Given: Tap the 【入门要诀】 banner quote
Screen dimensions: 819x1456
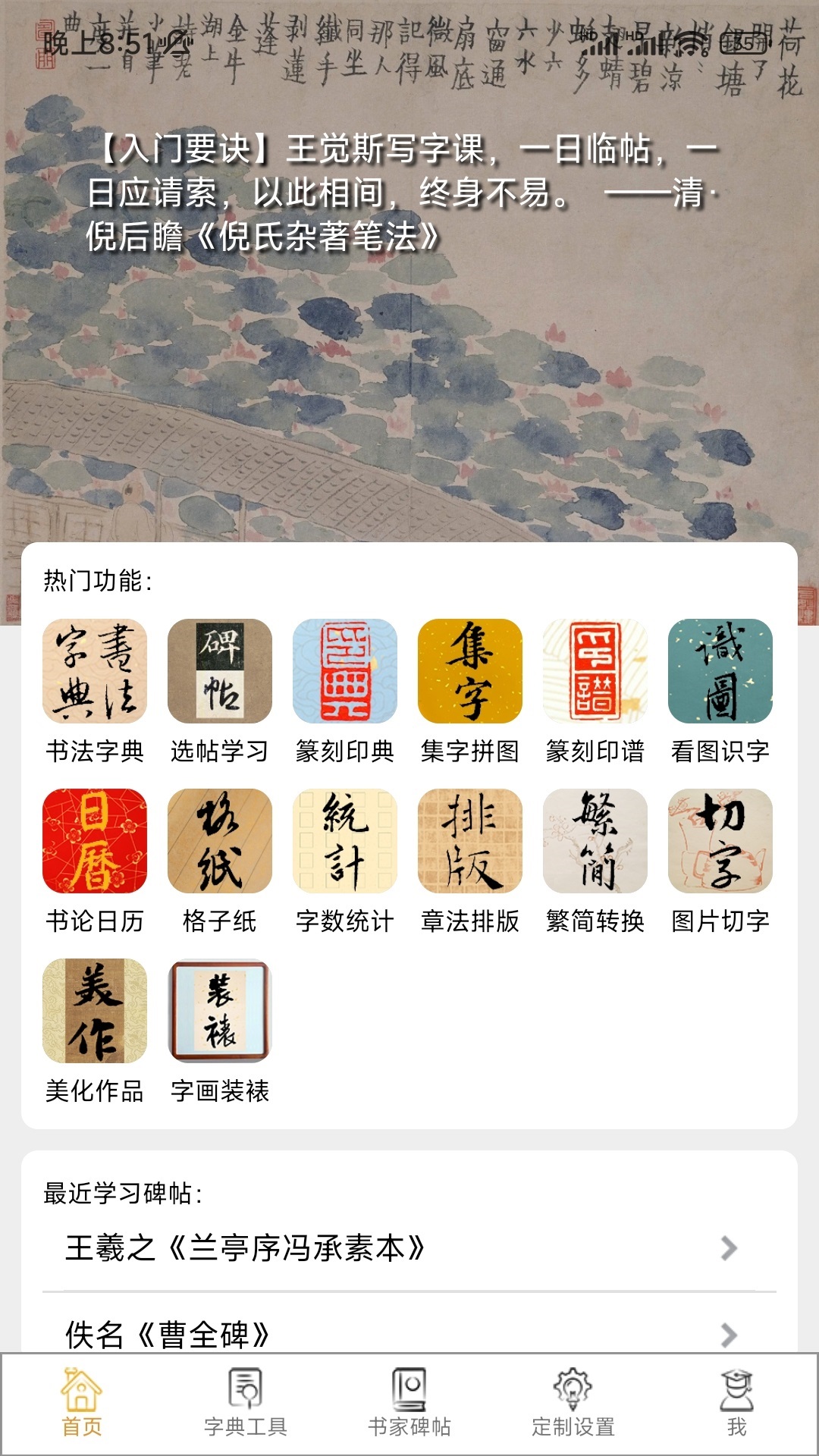Looking at the screenshot, I should point(409,190).
